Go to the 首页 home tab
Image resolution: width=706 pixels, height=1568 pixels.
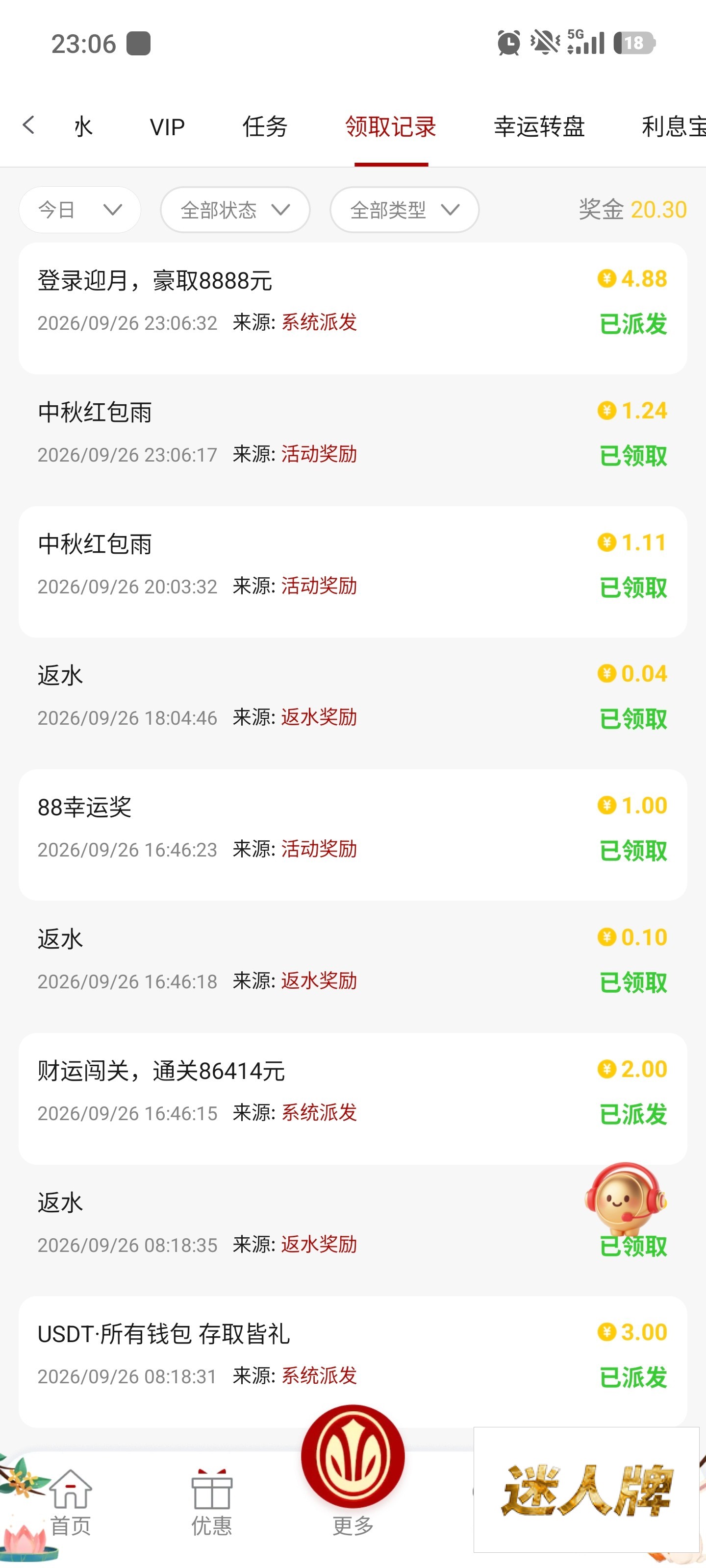pos(71,1502)
